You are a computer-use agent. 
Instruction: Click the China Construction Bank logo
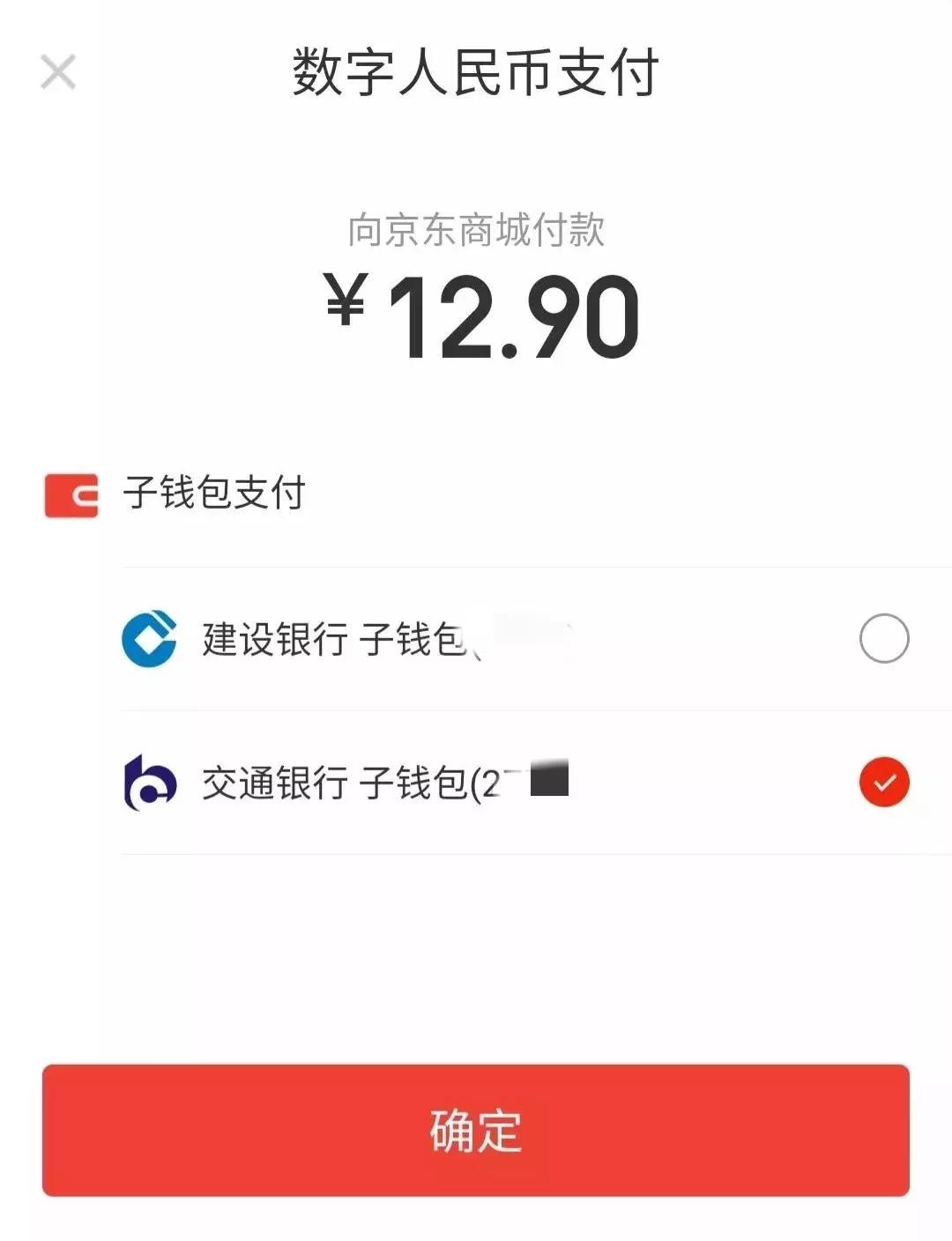(x=150, y=636)
